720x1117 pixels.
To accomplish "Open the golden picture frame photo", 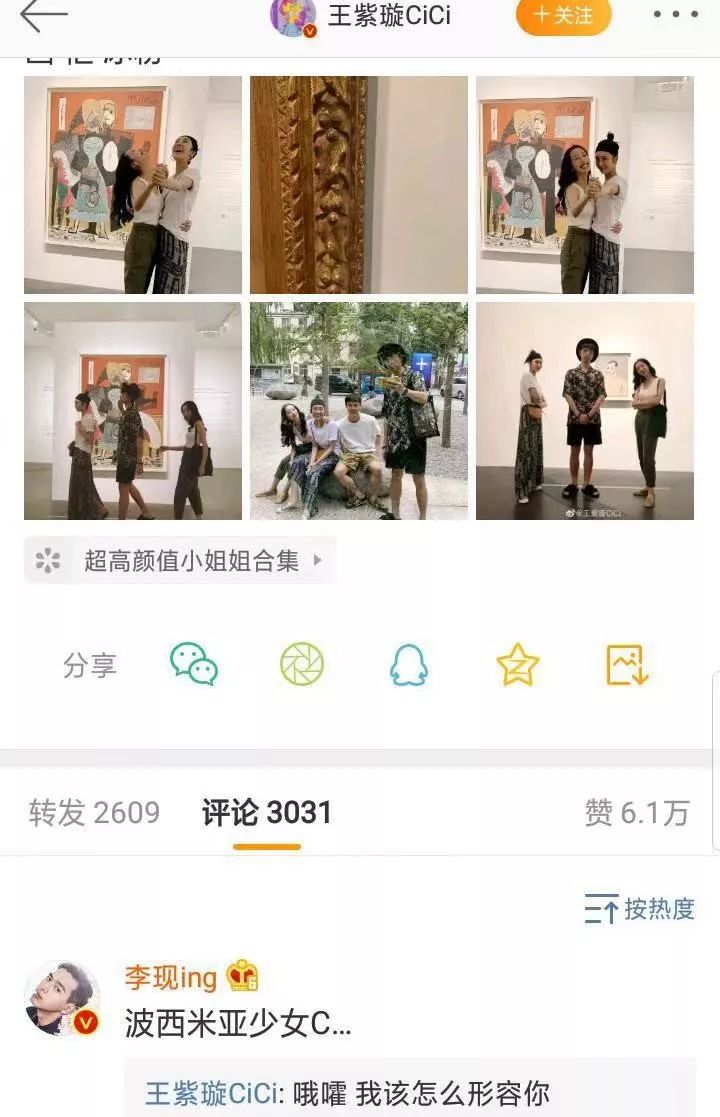I will pyautogui.click(x=359, y=185).
